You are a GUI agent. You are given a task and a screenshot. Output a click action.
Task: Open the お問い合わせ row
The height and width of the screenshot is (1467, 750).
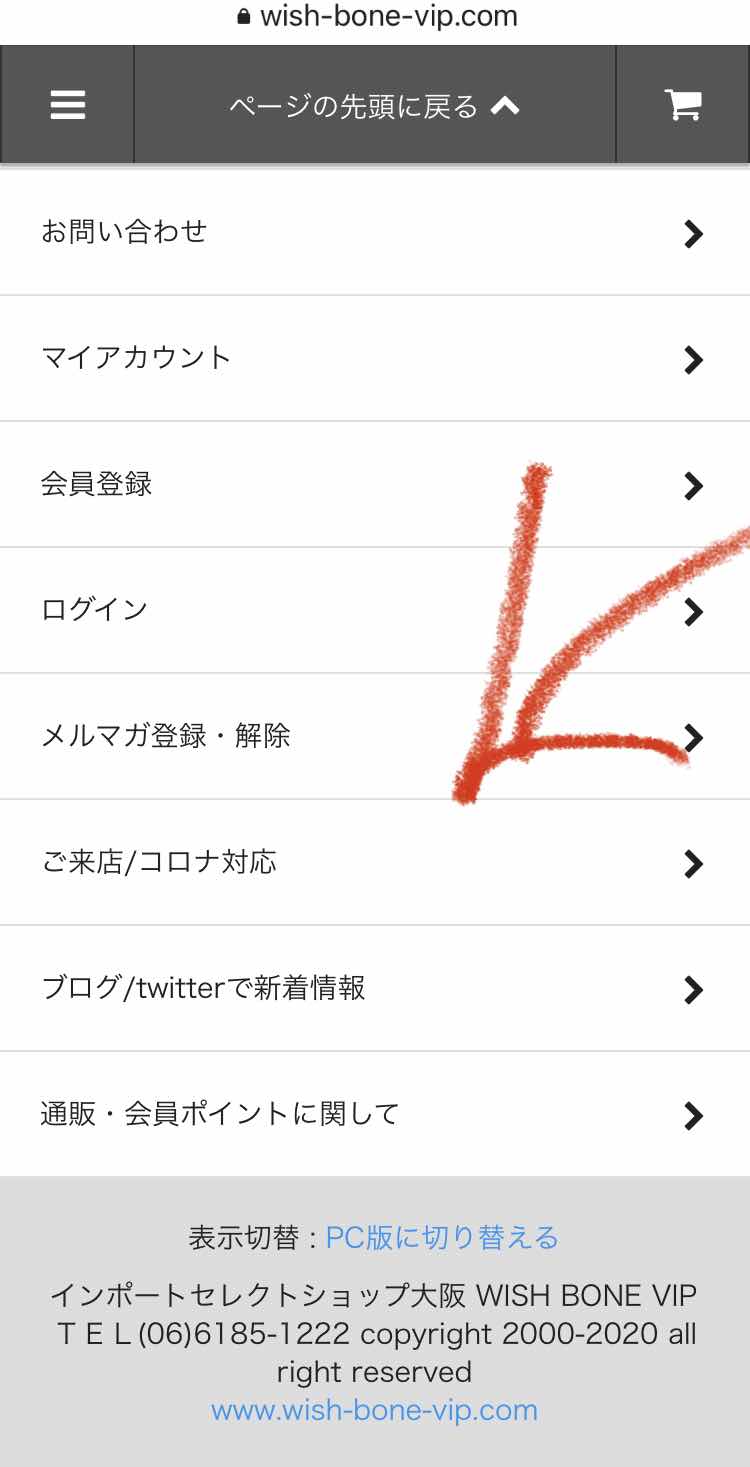coord(374,233)
